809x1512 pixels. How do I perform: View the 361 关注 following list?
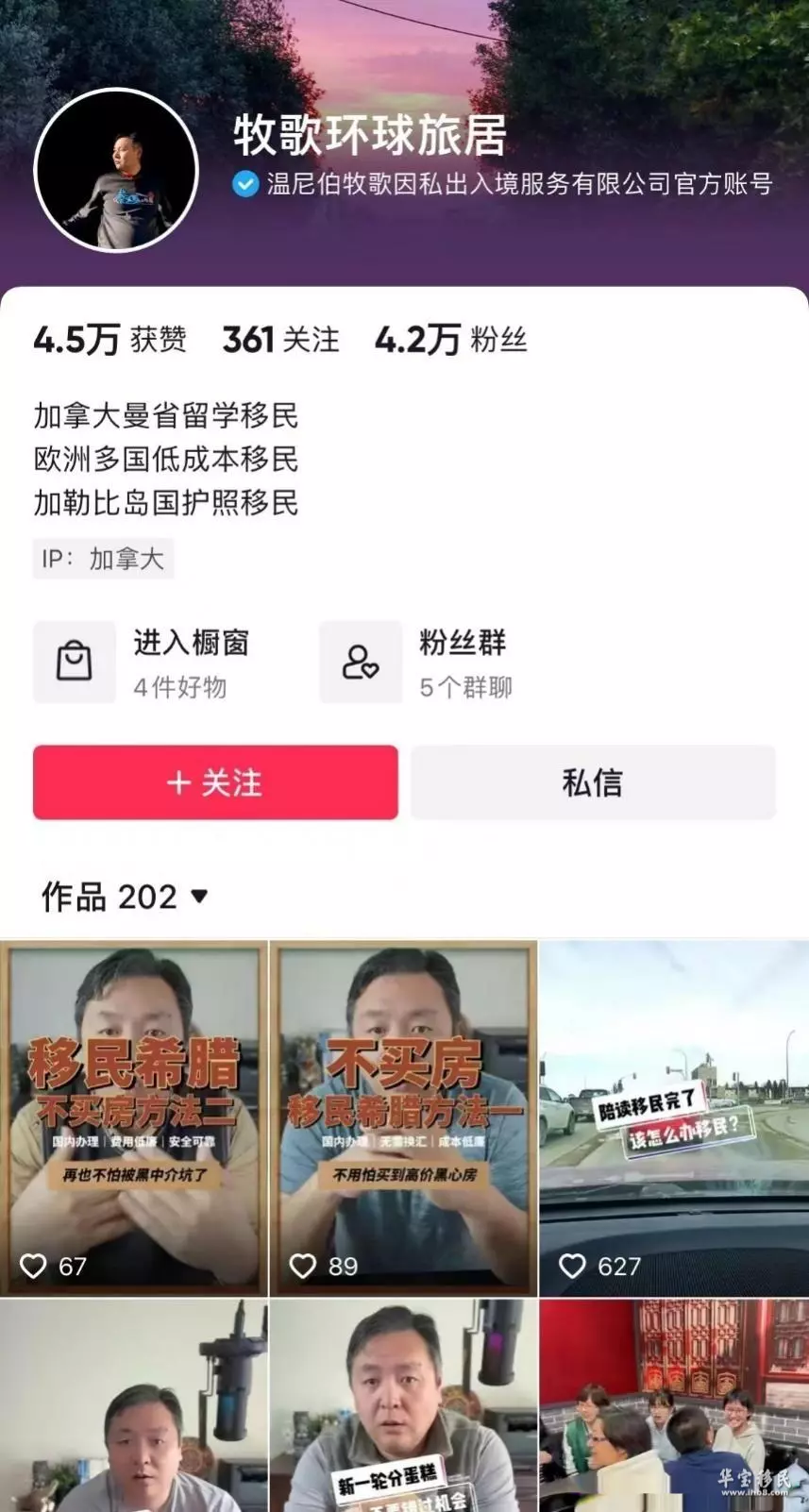pos(280,340)
